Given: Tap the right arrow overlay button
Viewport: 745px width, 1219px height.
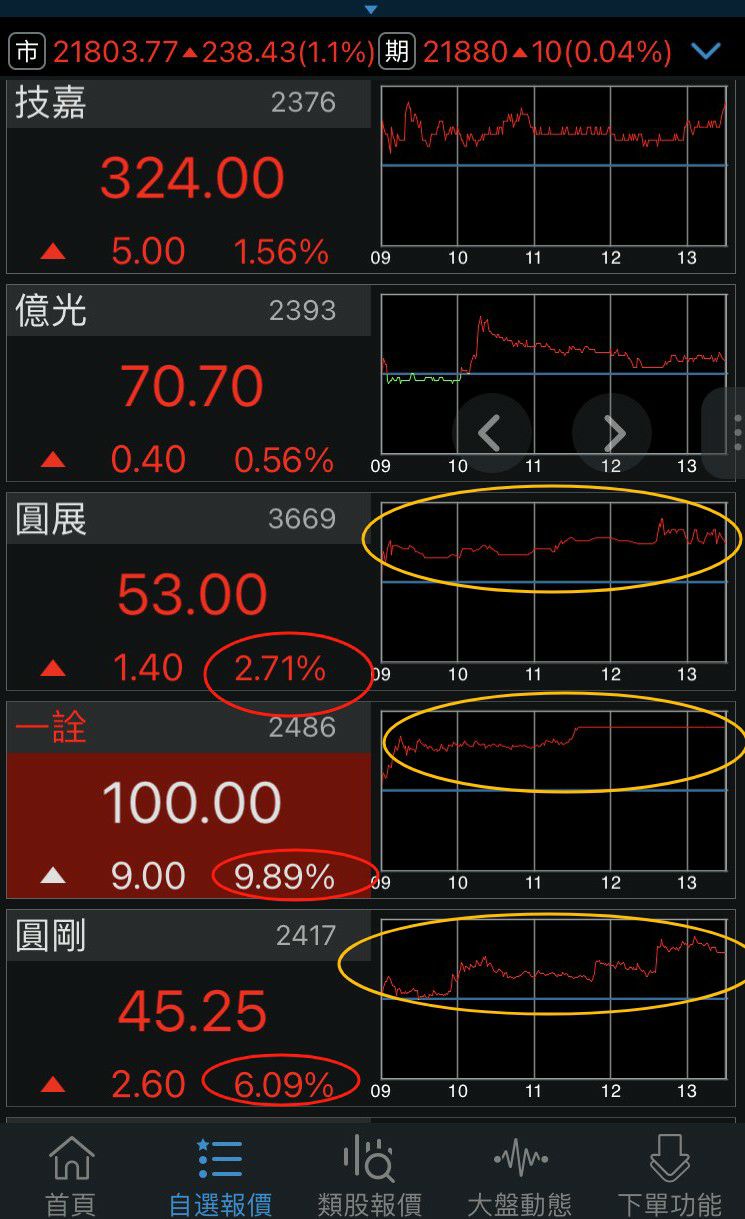Looking at the screenshot, I should coord(612,433).
